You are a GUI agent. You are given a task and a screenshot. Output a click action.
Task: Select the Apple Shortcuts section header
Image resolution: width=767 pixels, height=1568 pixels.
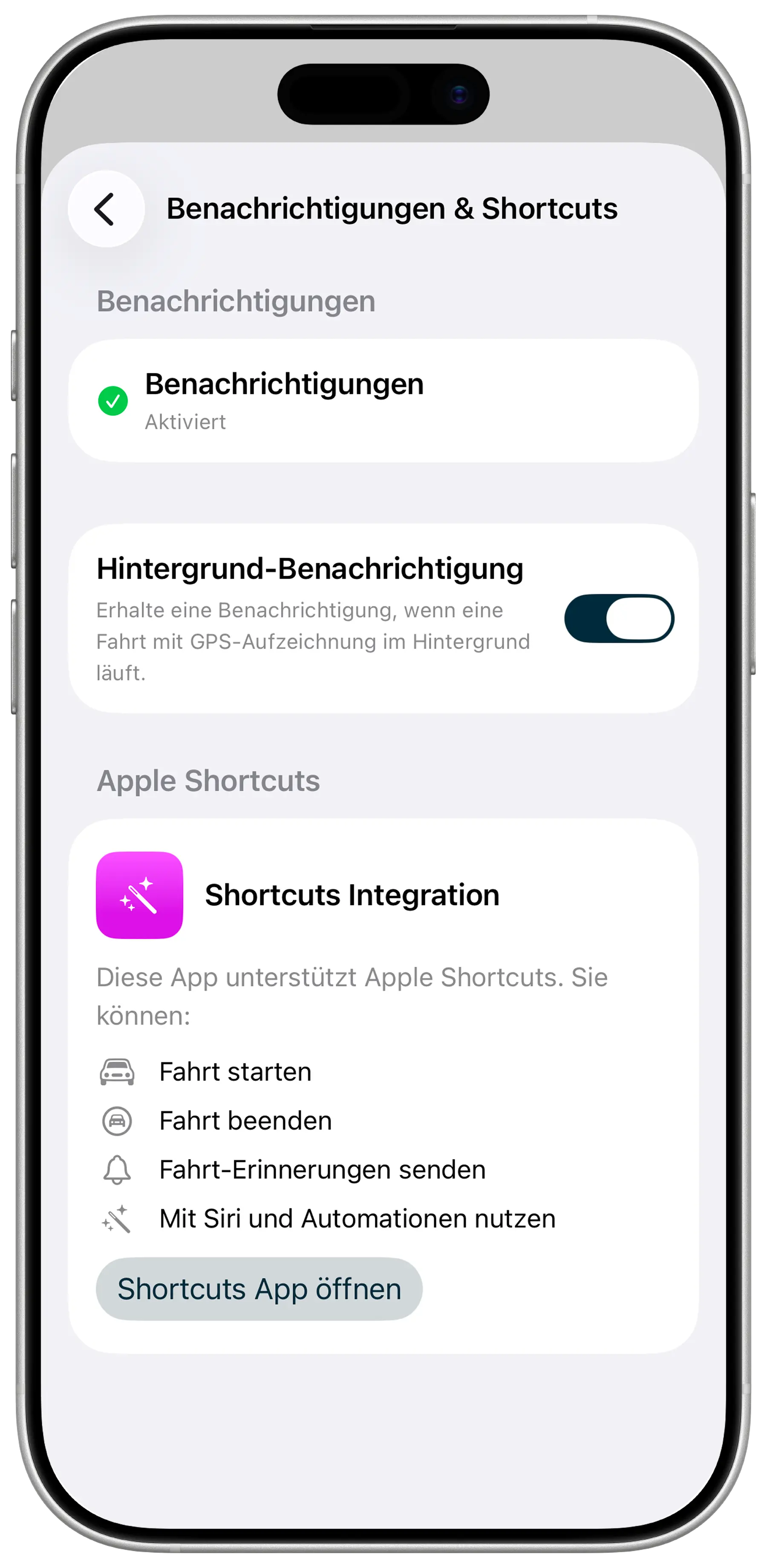click(208, 781)
